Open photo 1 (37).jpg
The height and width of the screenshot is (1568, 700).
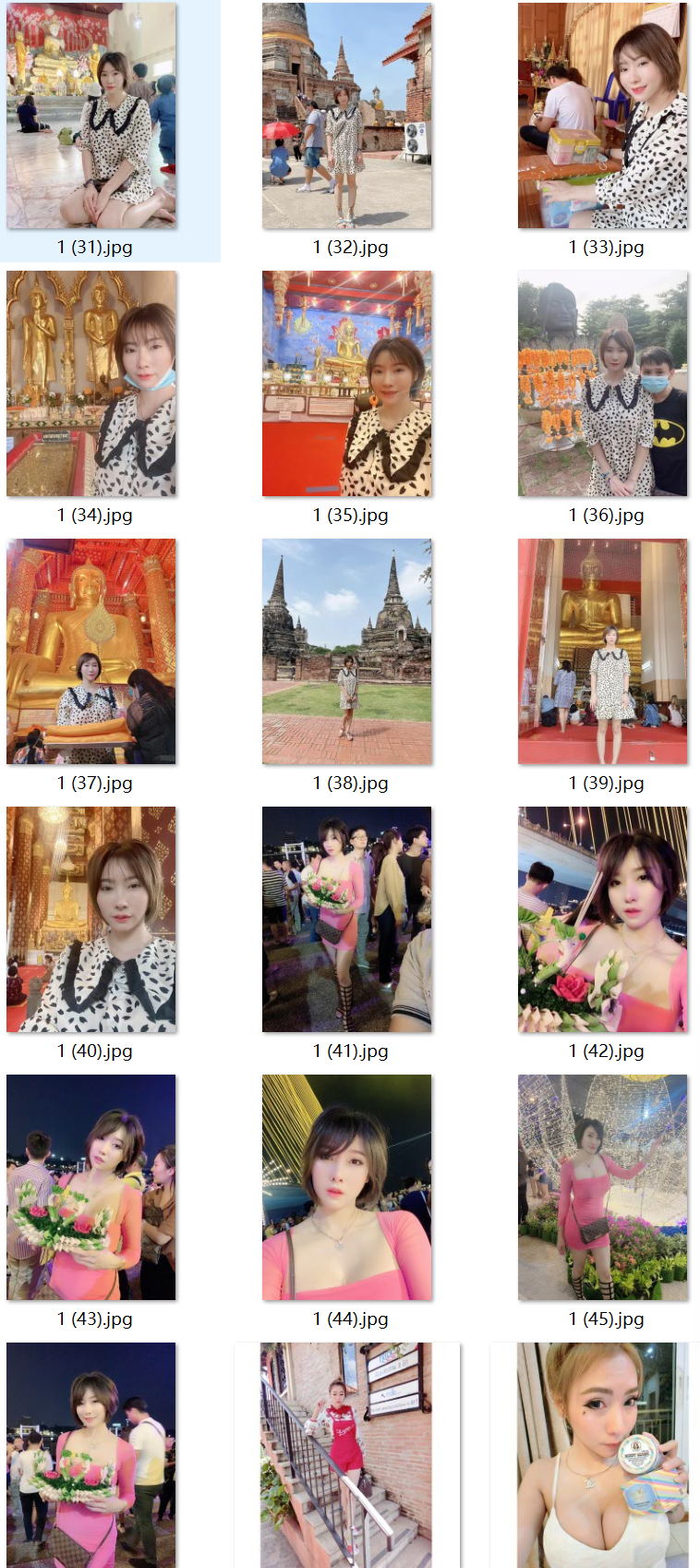[91, 651]
